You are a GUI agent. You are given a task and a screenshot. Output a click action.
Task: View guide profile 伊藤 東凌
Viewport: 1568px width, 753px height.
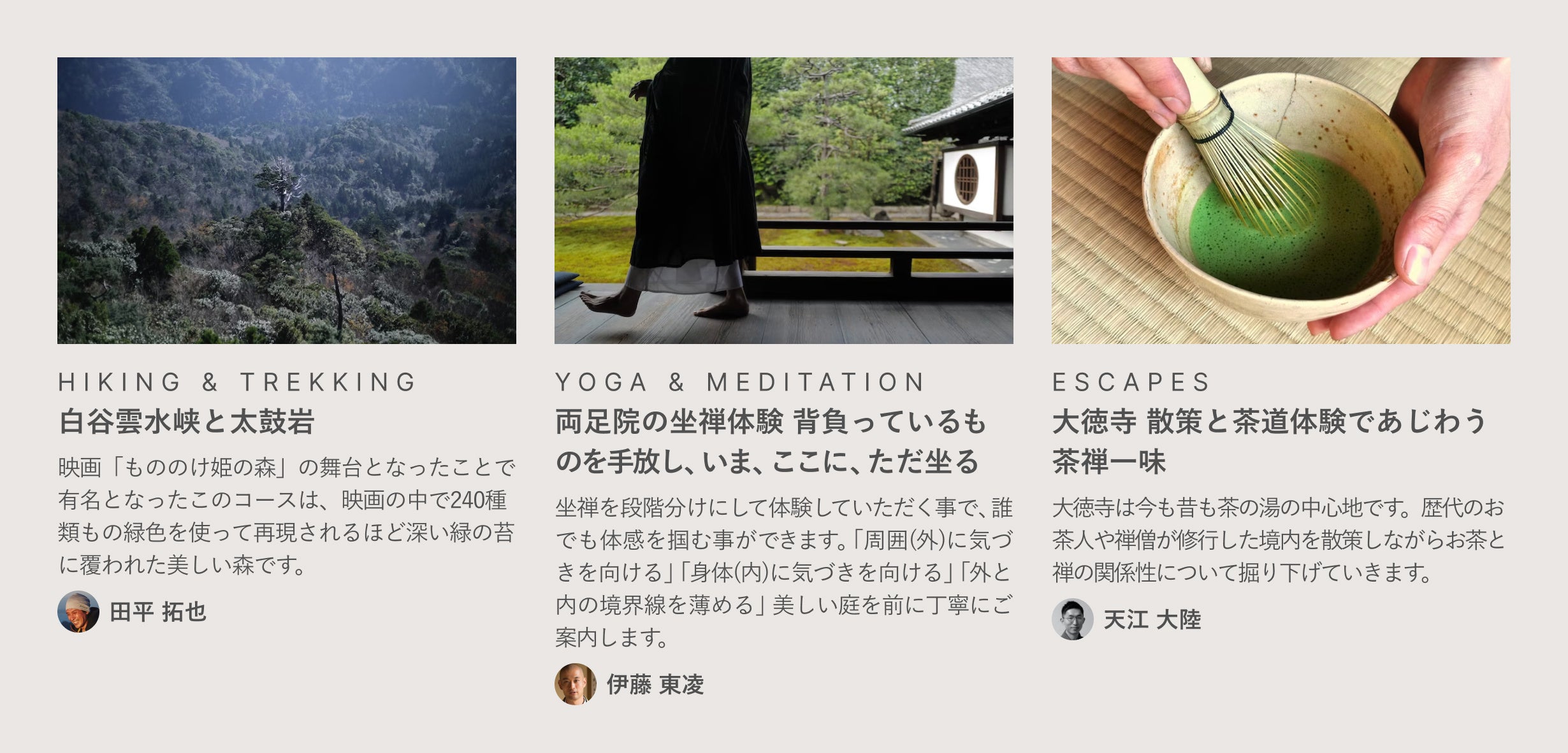[629, 684]
